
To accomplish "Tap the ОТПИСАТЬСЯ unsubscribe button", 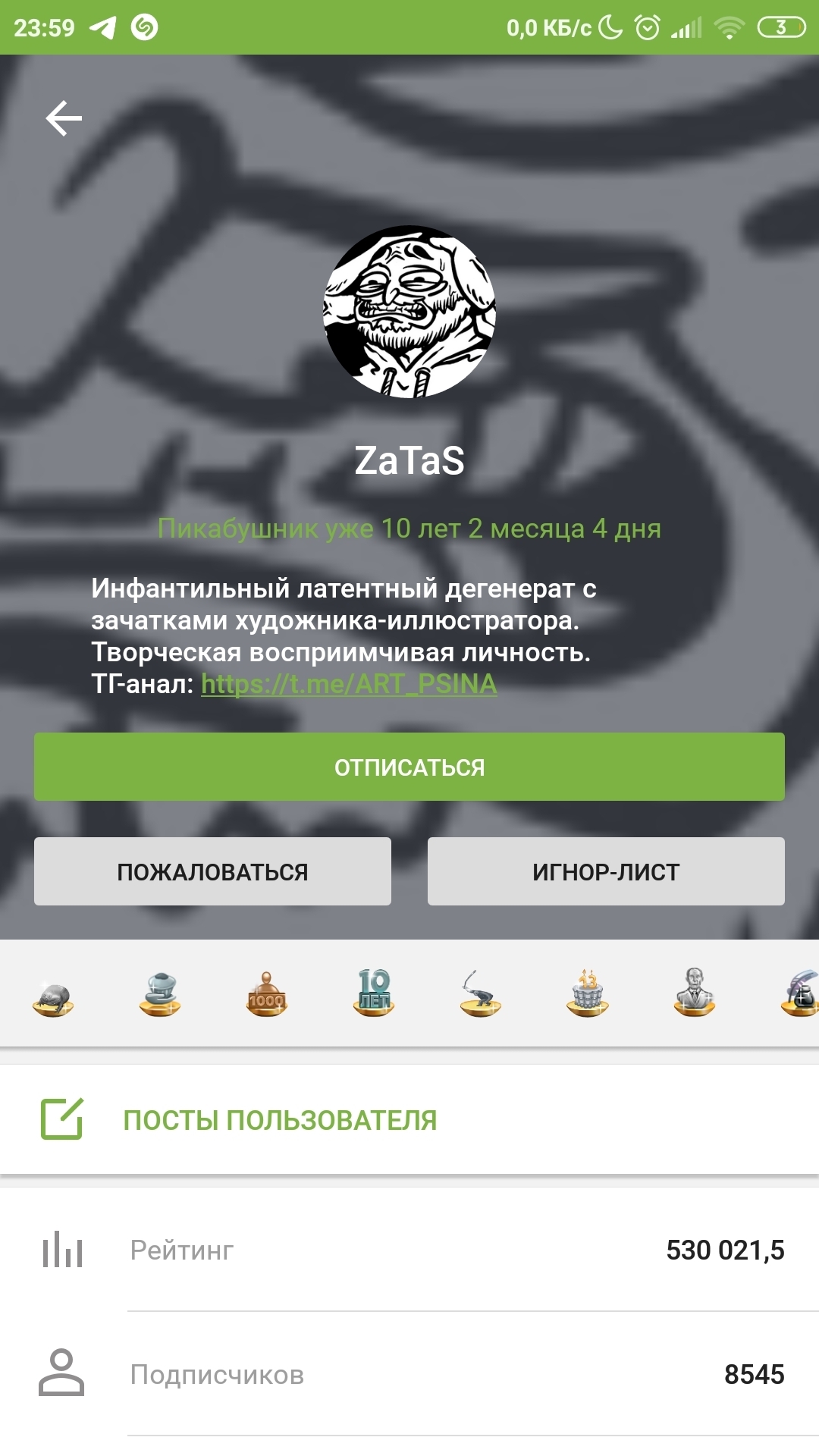I will click(409, 767).
